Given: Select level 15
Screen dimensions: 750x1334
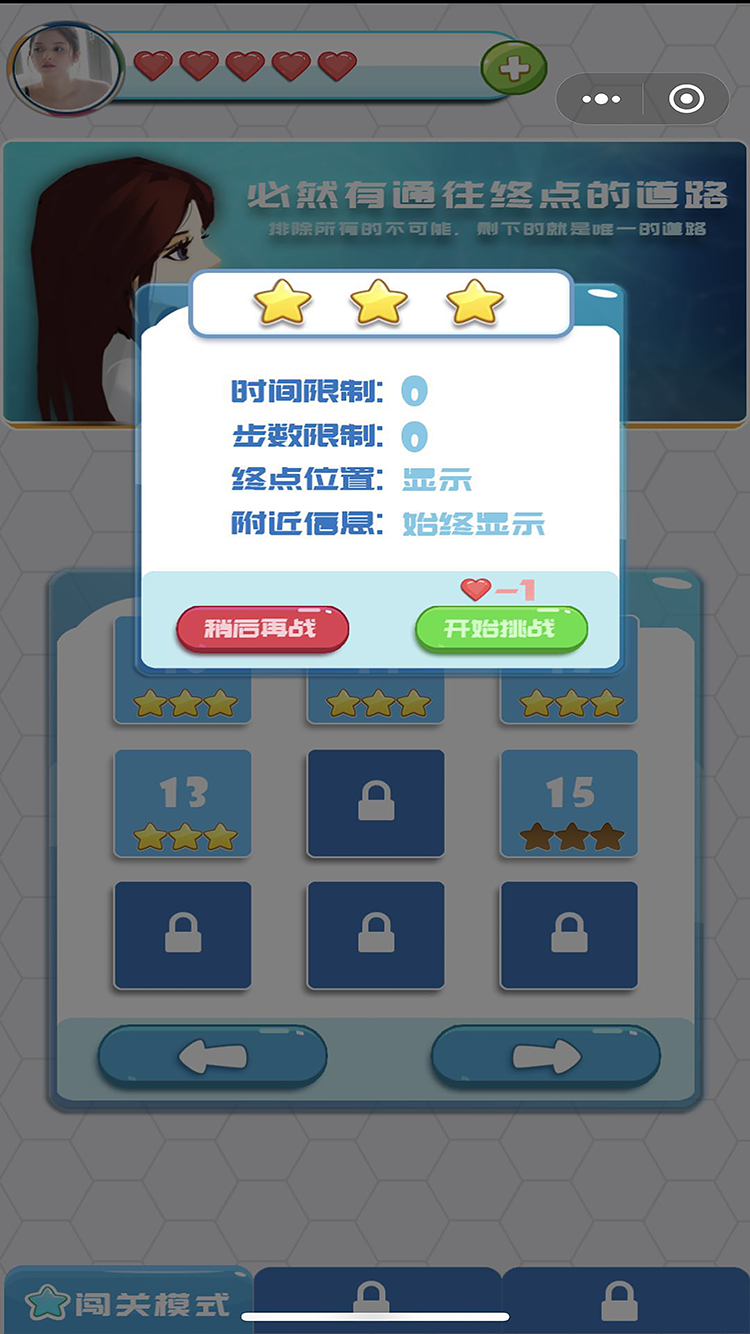Looking at the screenshot, I should (569, 803).
